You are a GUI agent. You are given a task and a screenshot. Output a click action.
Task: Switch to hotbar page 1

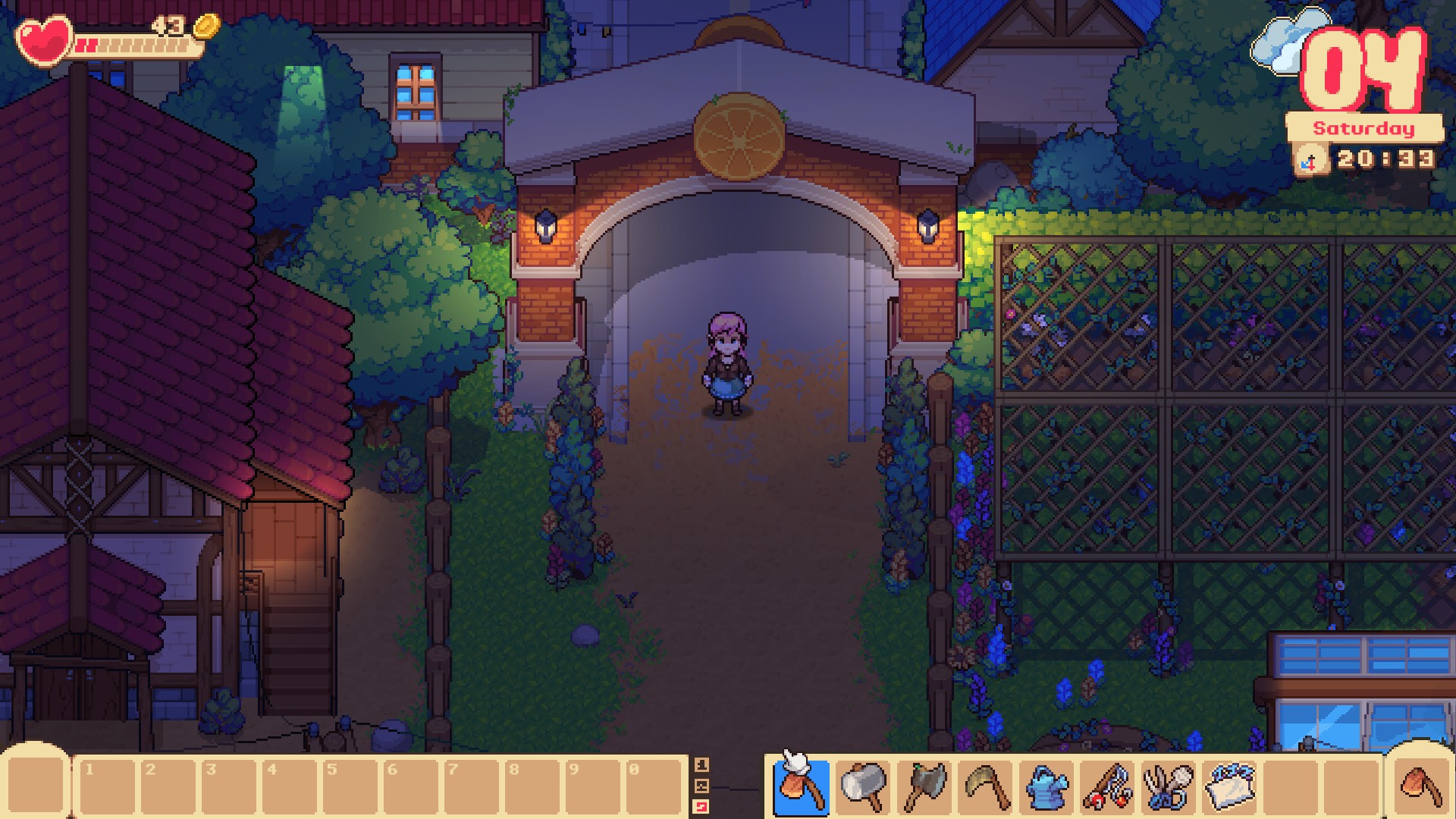(701, 765)
